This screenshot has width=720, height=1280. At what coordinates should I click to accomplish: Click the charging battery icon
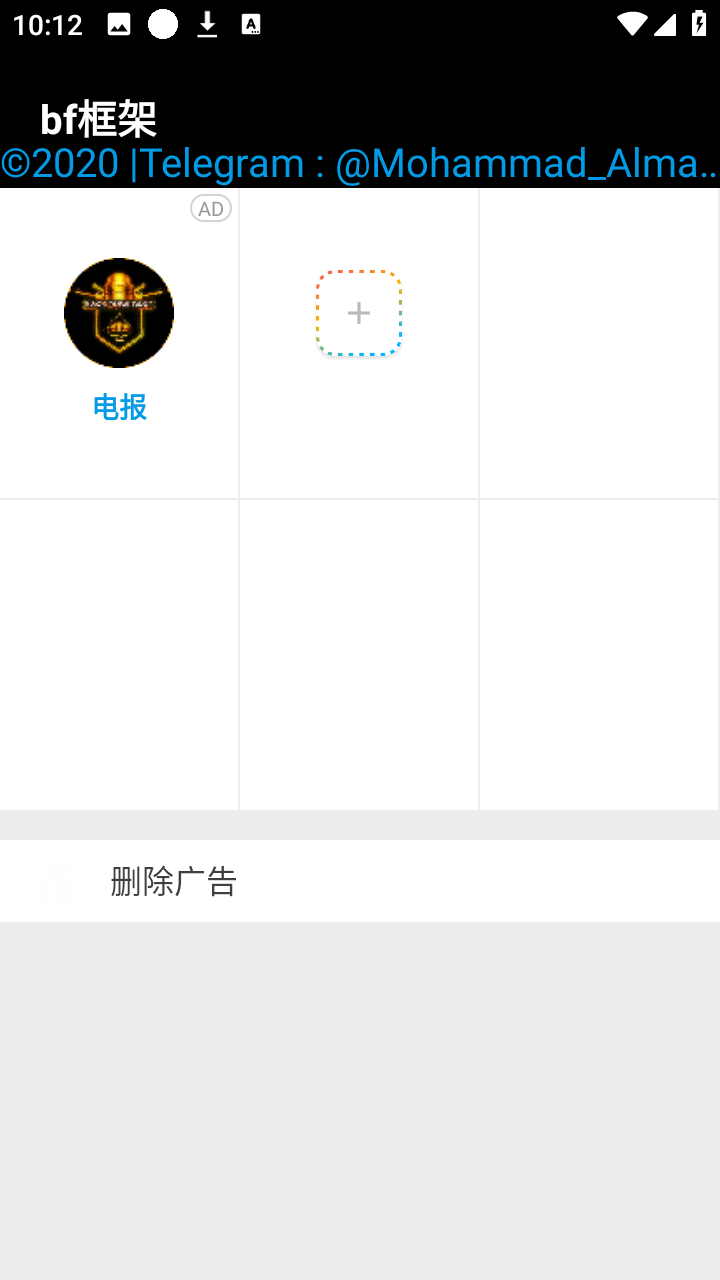(700, 23)
